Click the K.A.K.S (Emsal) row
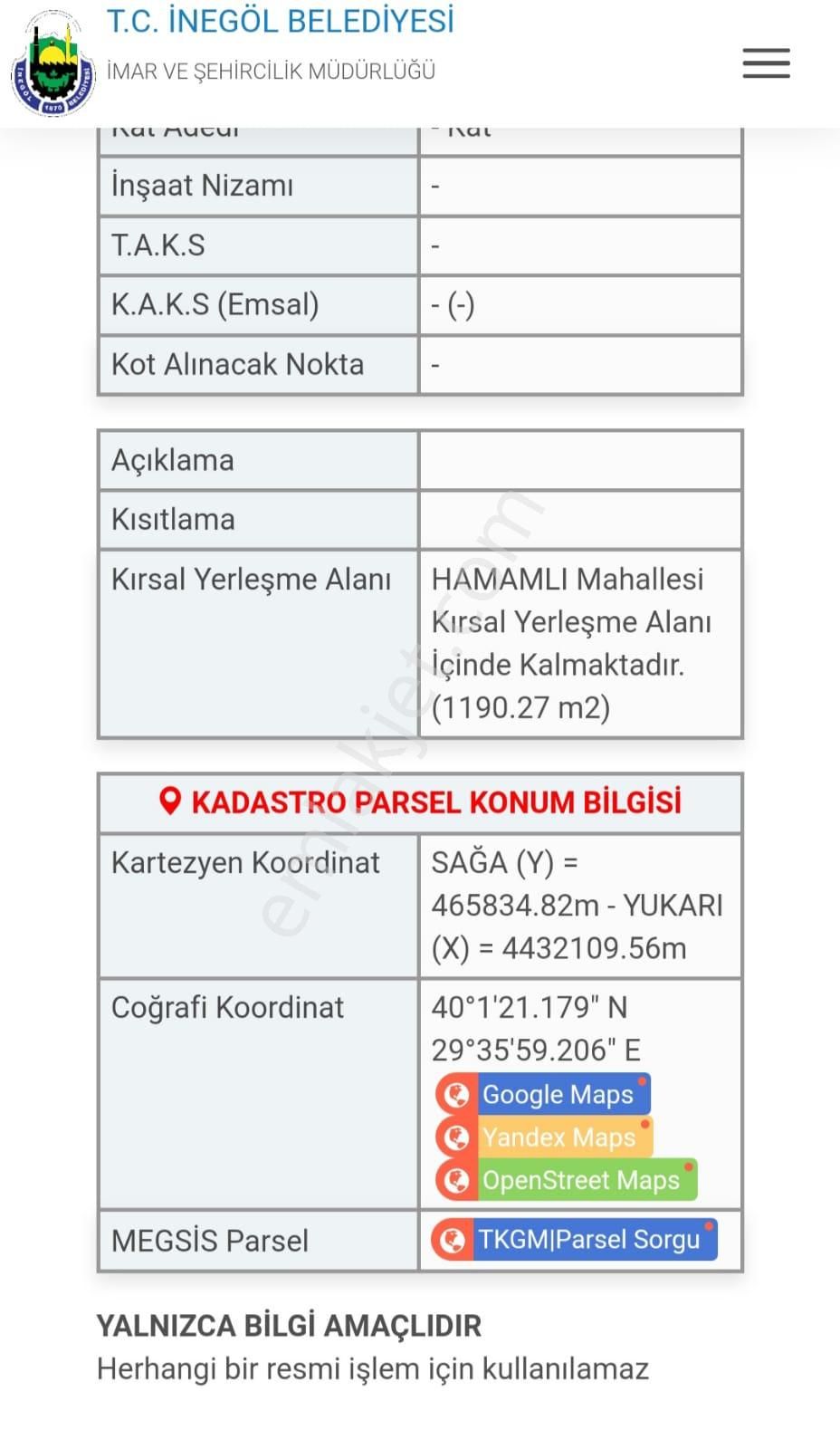 click(x=217, y=305)
